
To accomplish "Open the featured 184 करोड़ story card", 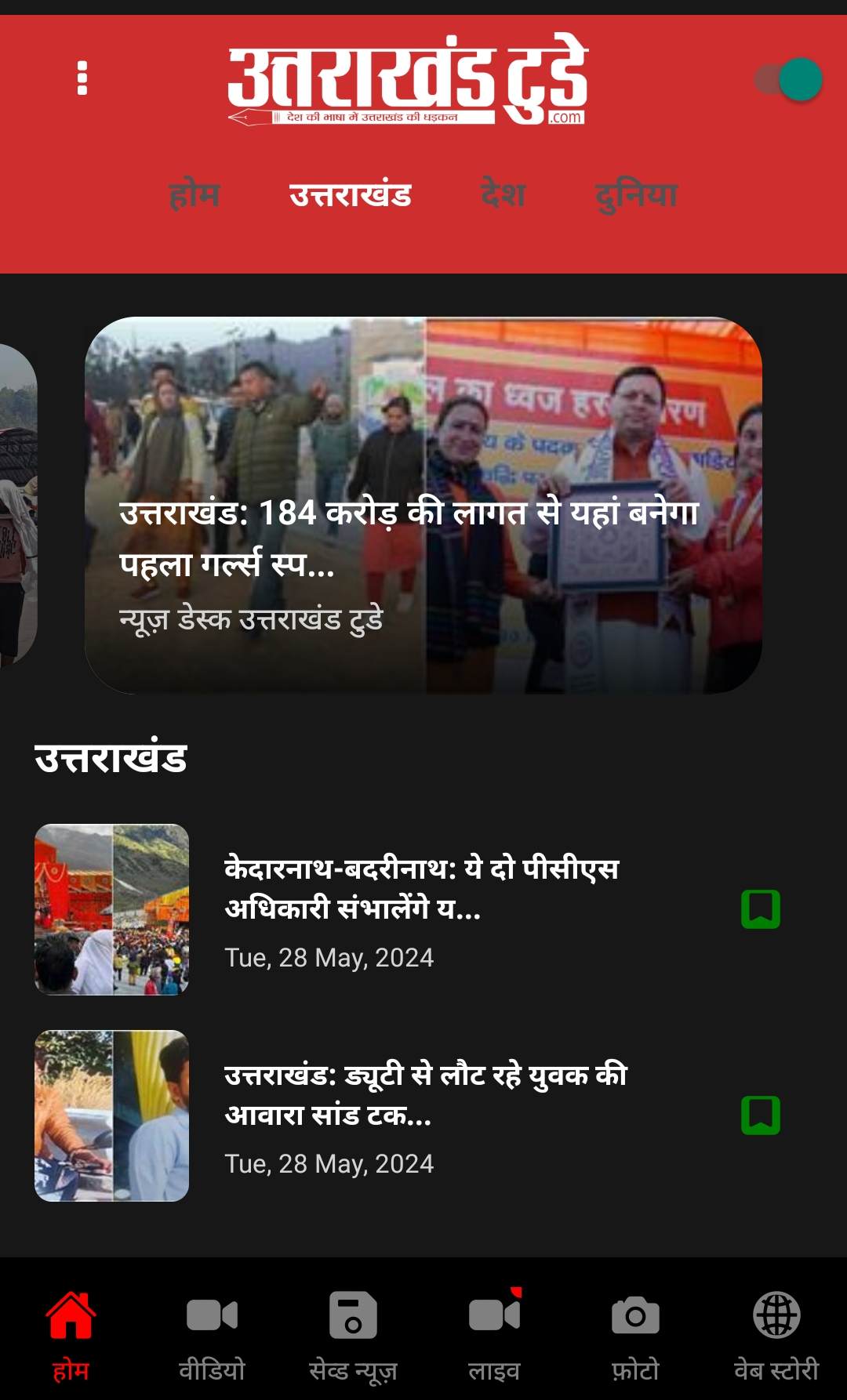I will pyautogui.click(x=423, y=505).
